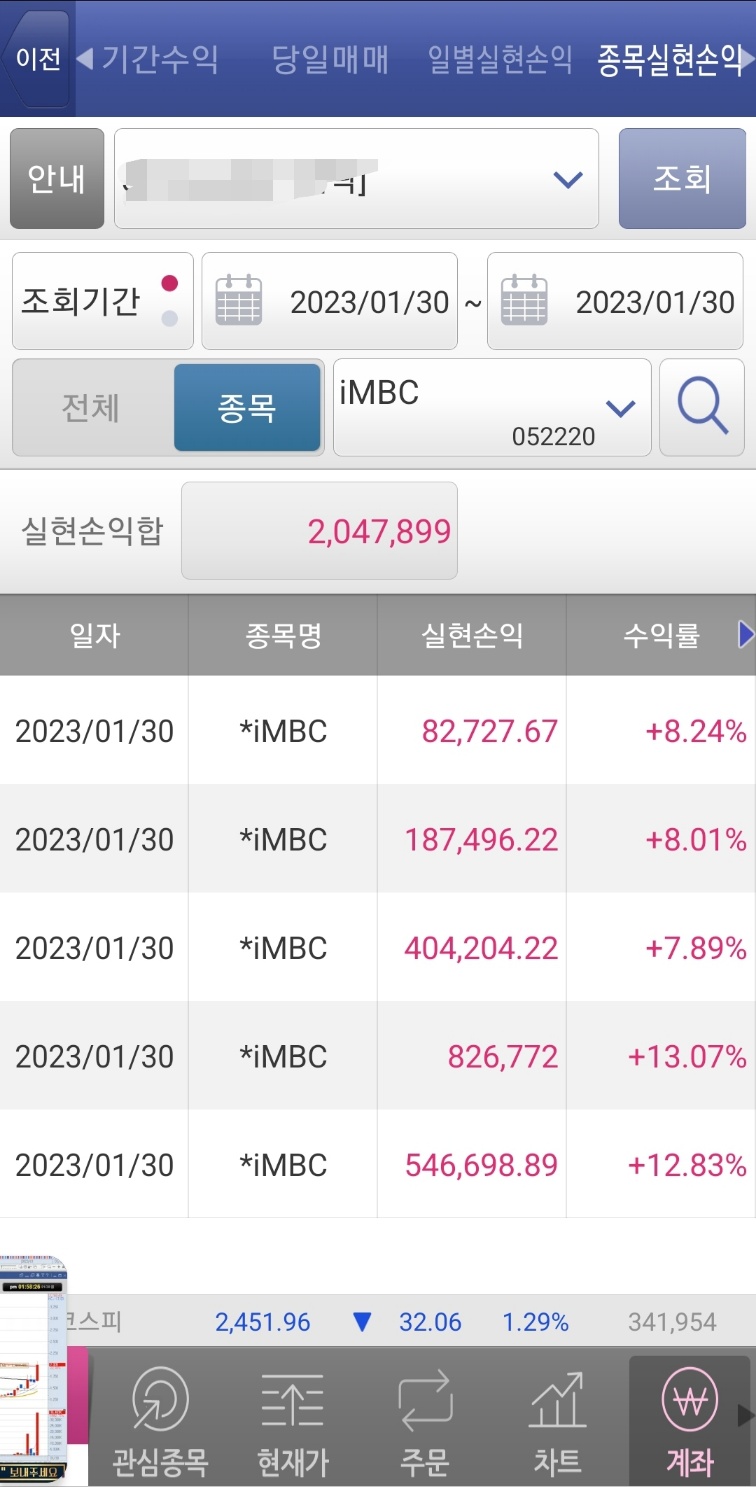Expand the account selection dropdown
The width and height of the screenshot is (756, 1487).
356,179
